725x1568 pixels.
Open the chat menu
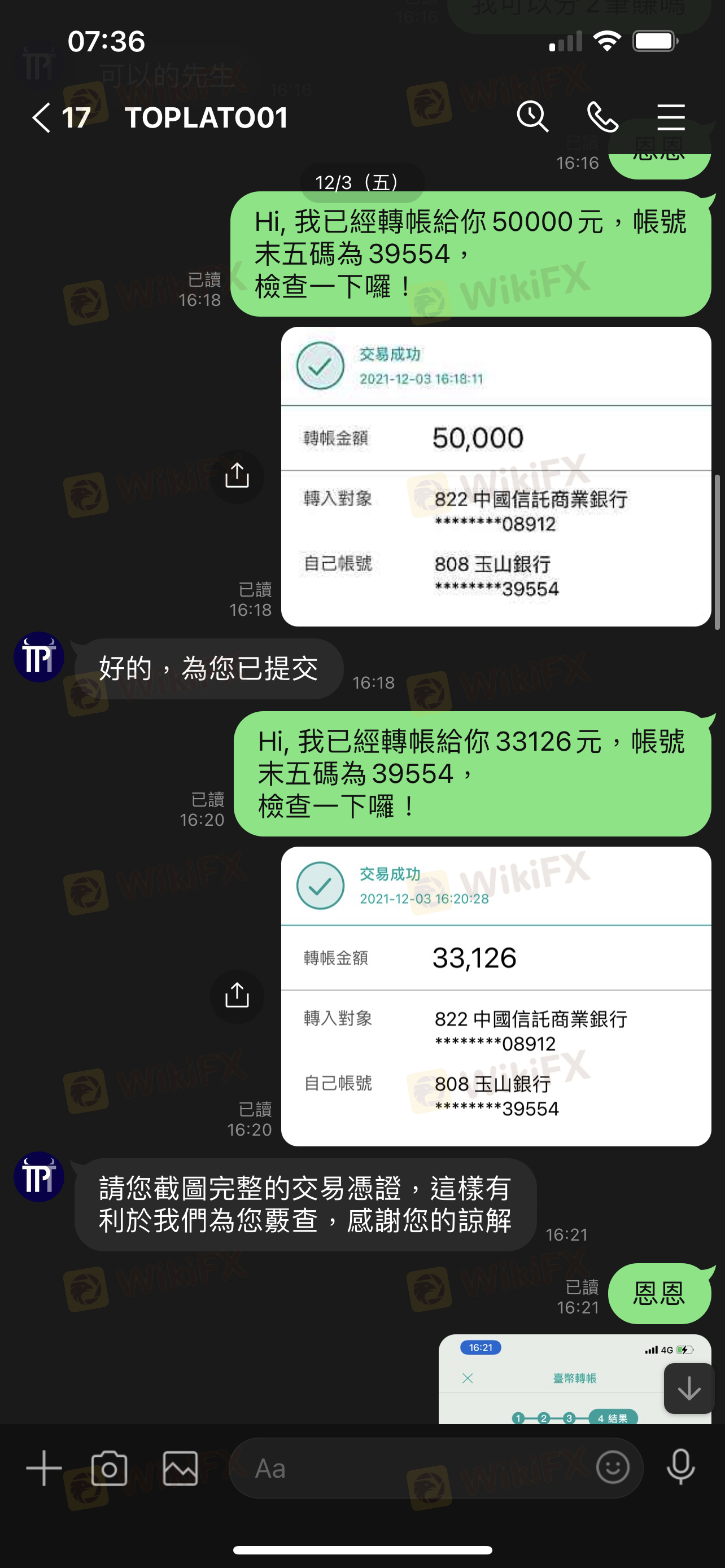pos(671,117)
